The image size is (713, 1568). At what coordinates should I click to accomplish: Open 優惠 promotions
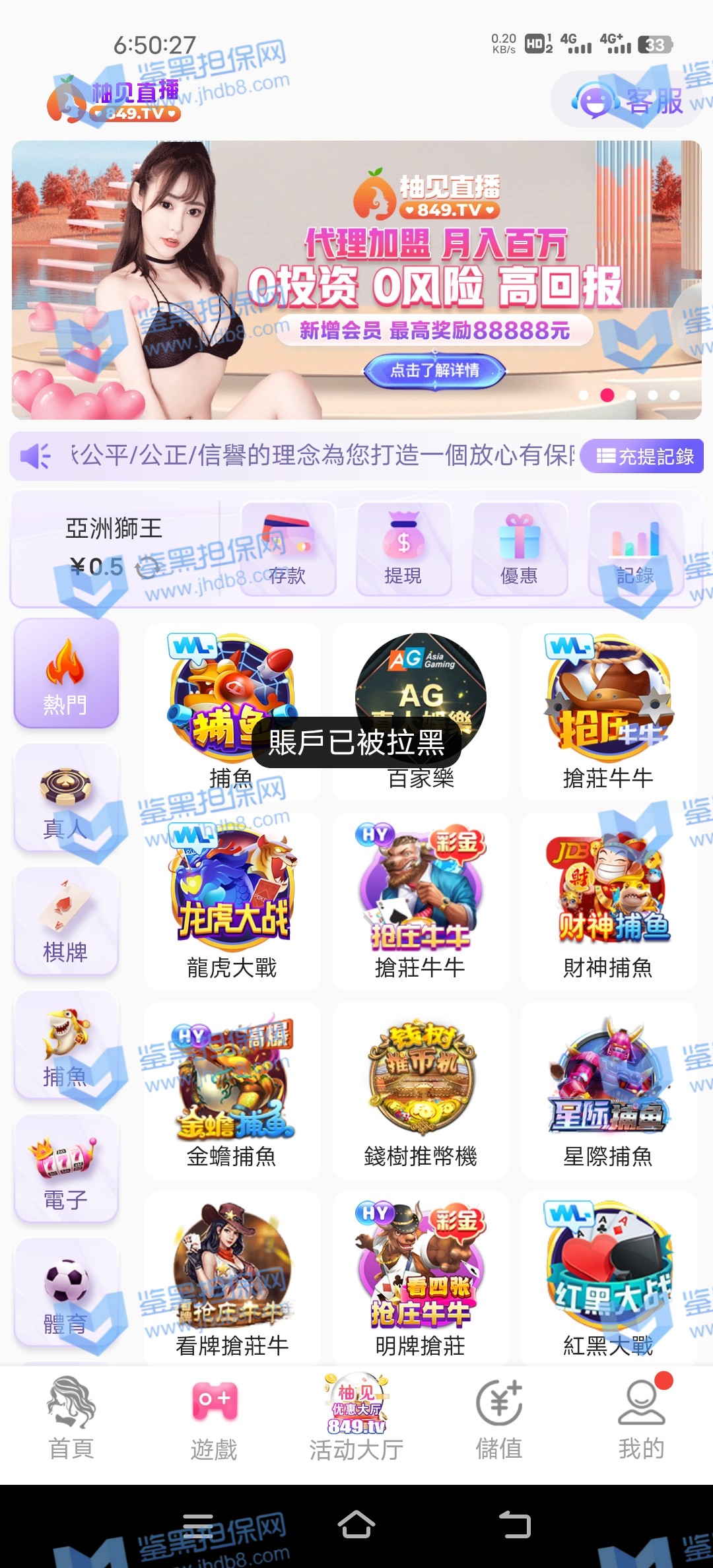[x=520, y=549]
